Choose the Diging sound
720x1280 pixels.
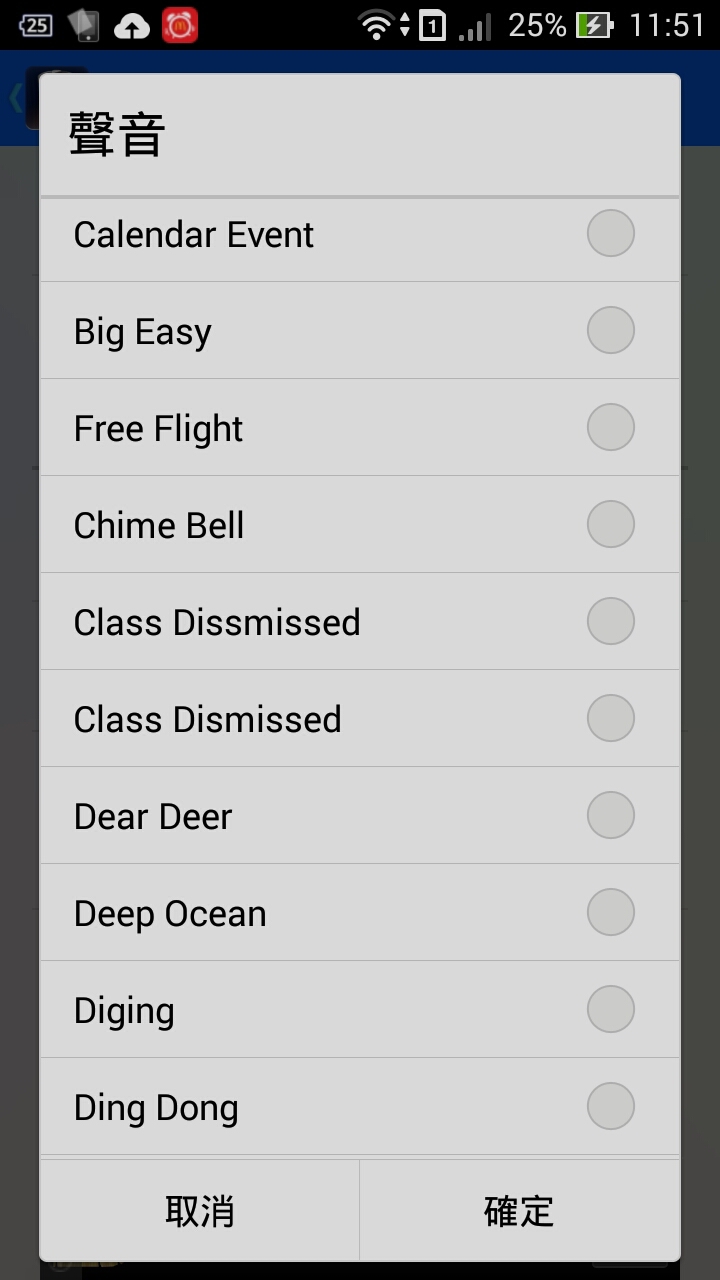pos(359,1009)
